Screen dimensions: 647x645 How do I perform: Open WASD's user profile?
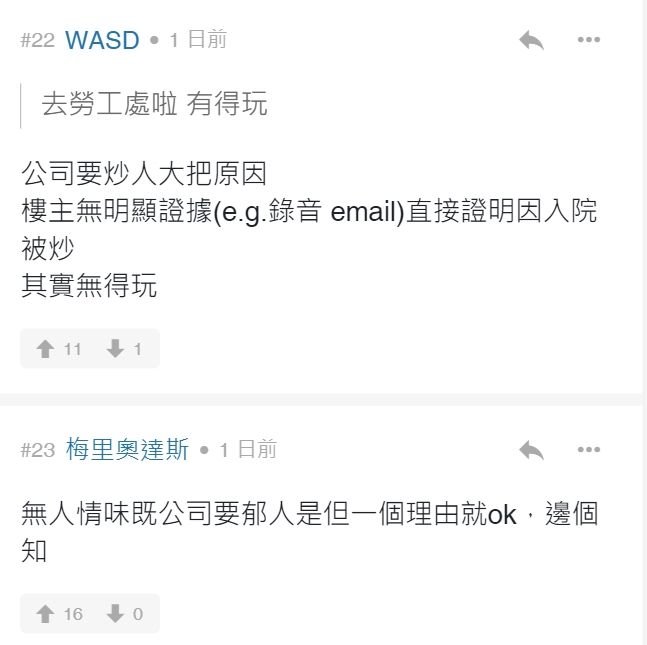101,40
